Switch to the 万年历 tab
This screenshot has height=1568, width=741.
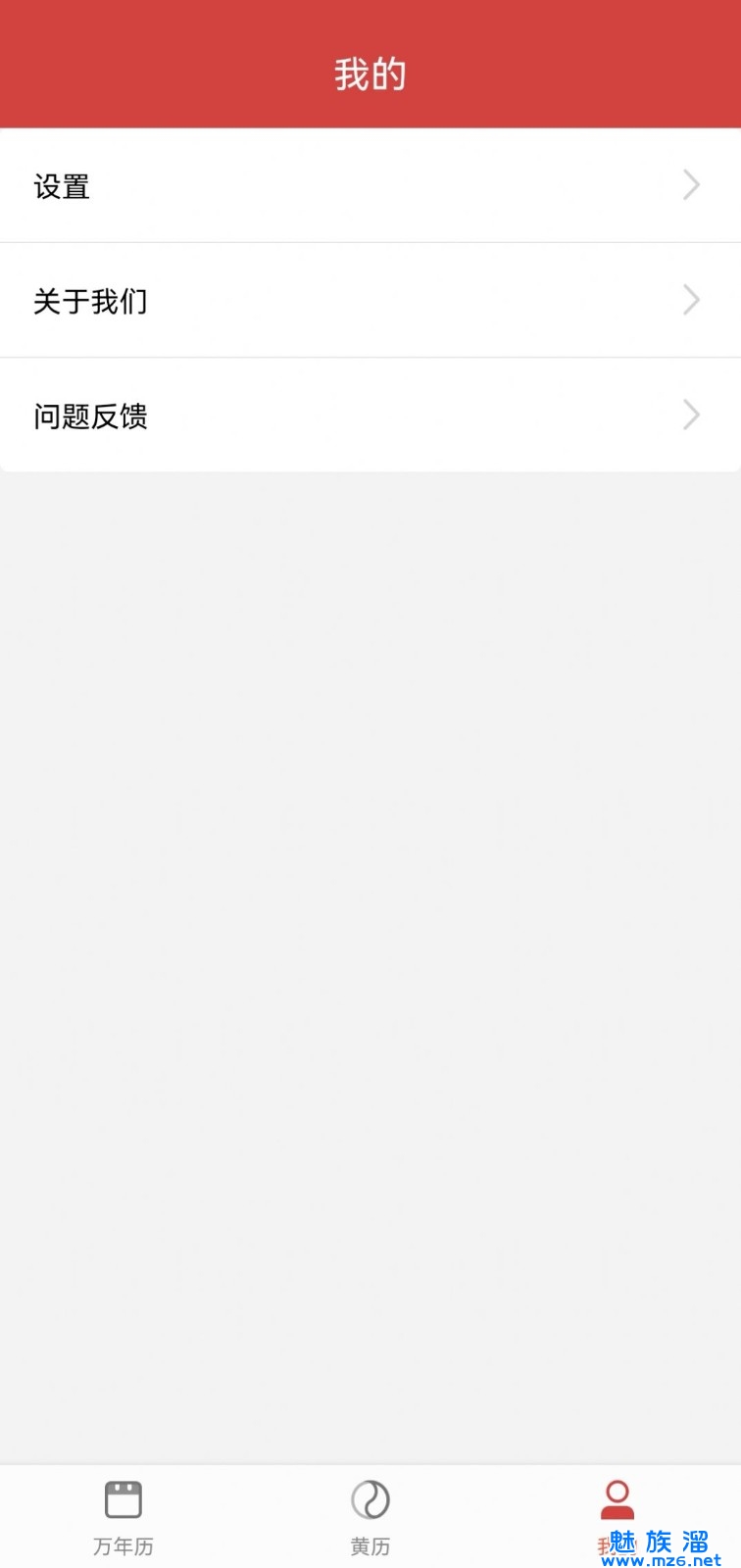pos(123,1516)
